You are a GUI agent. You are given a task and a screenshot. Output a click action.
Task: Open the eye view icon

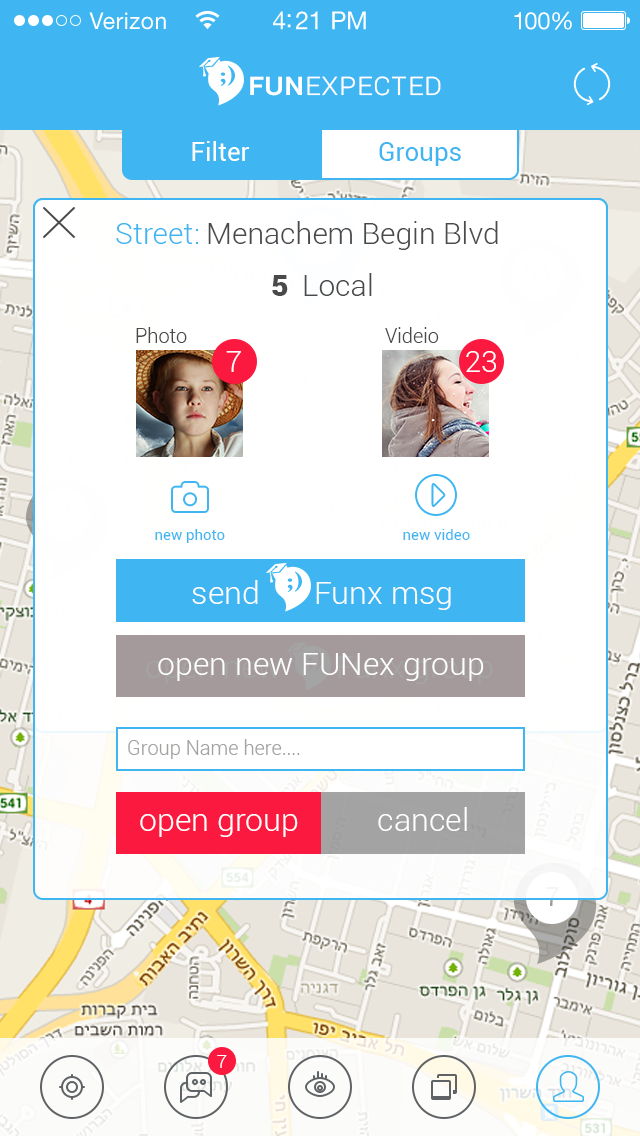[320, 1086]
